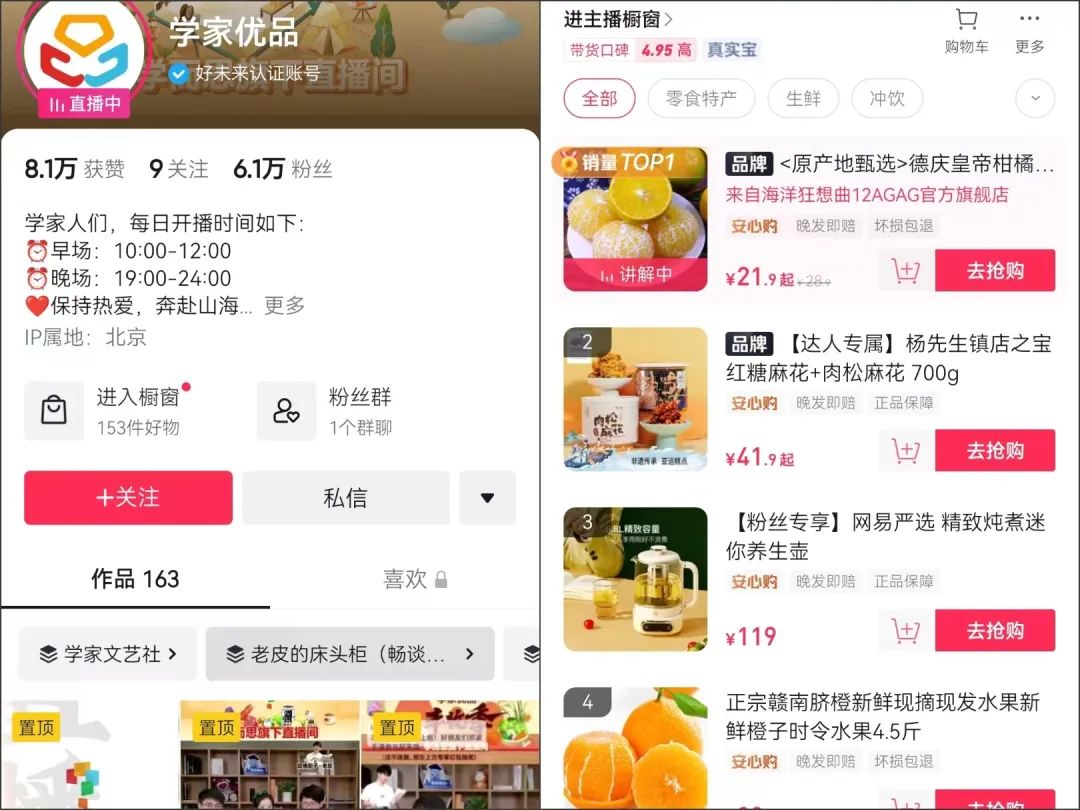Screen dimensions: 1080x810
Task: Select the 零食特产 category chip
Action: point(701,99)
